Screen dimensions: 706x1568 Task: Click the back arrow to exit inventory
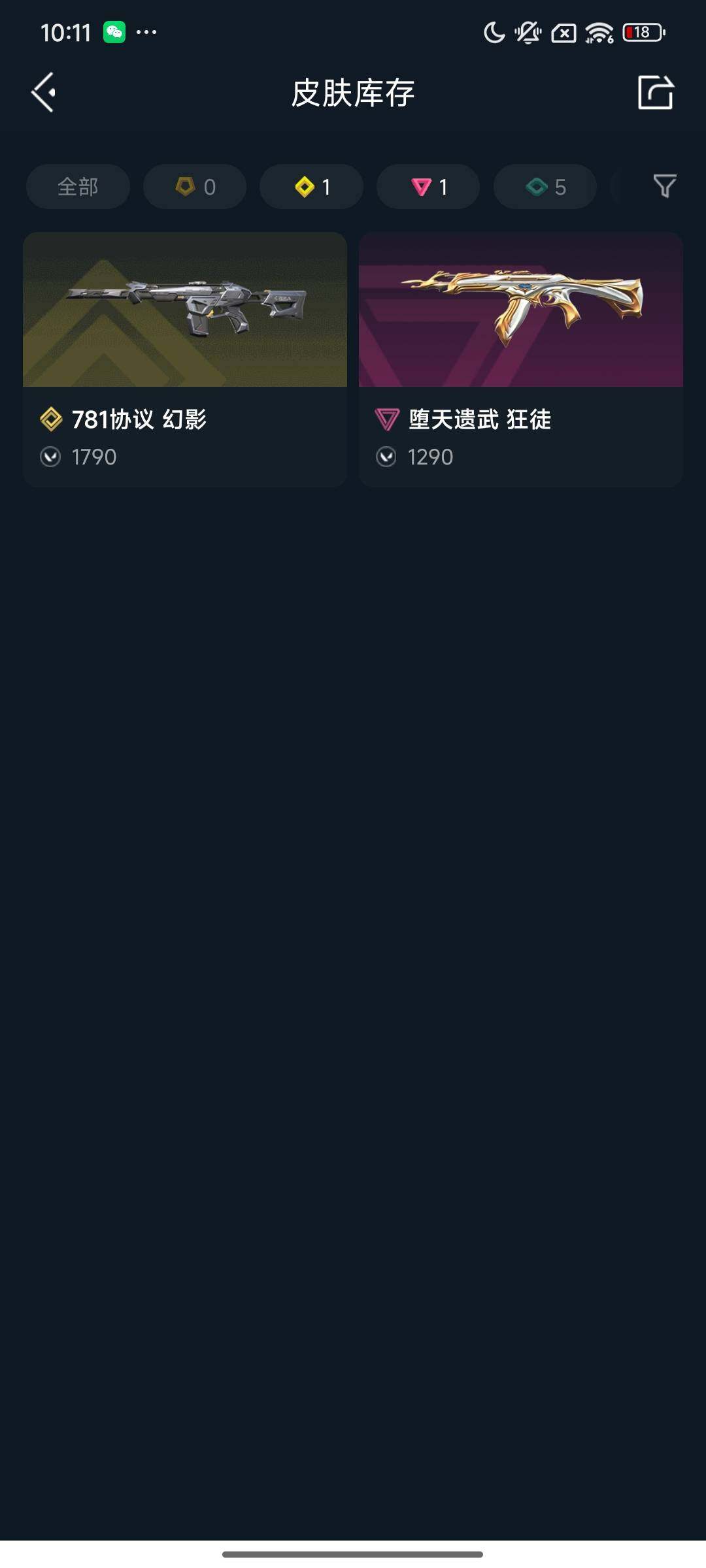click(x=43, y=92)
